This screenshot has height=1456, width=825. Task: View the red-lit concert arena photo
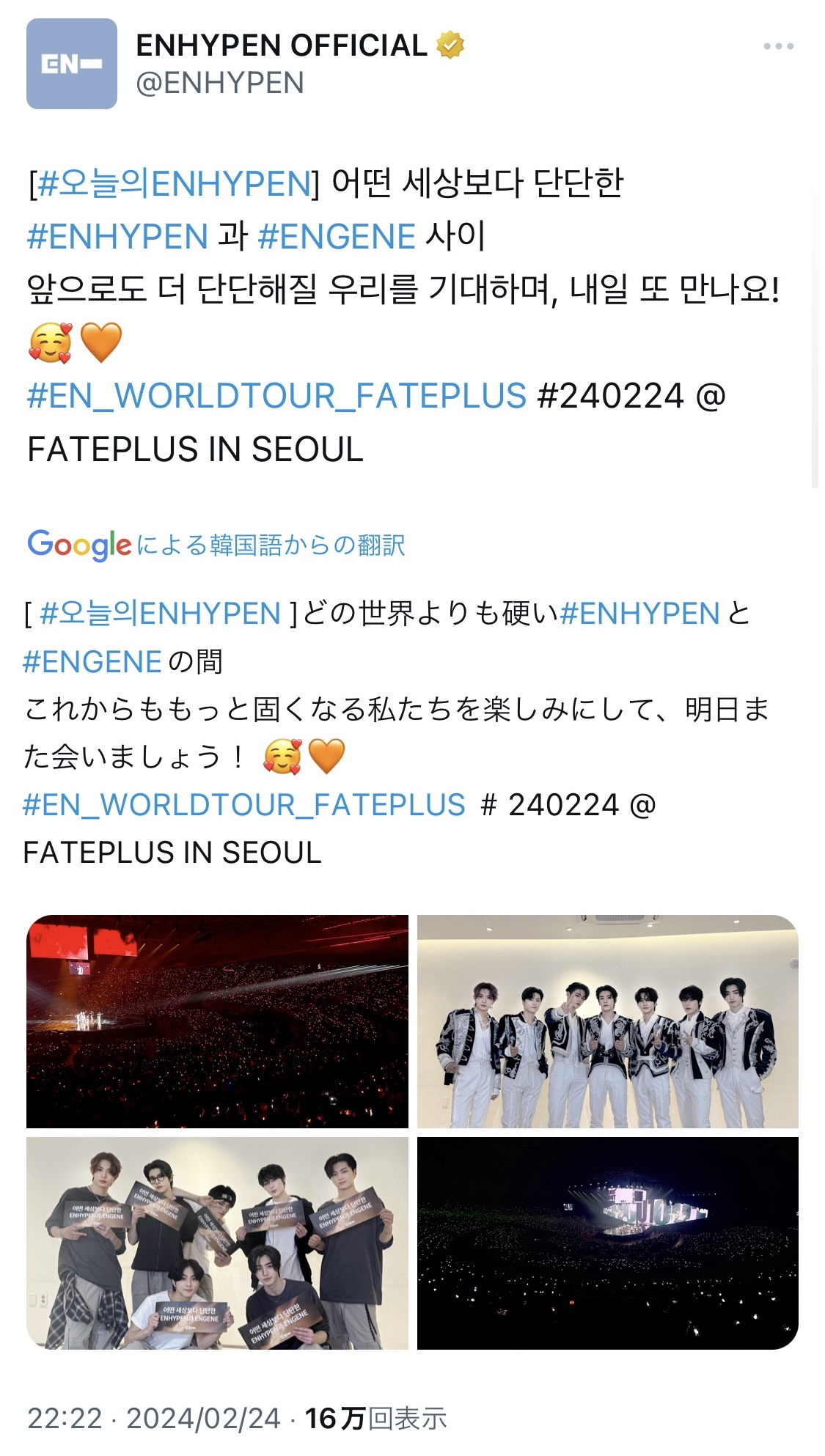tap(217, 1021)
